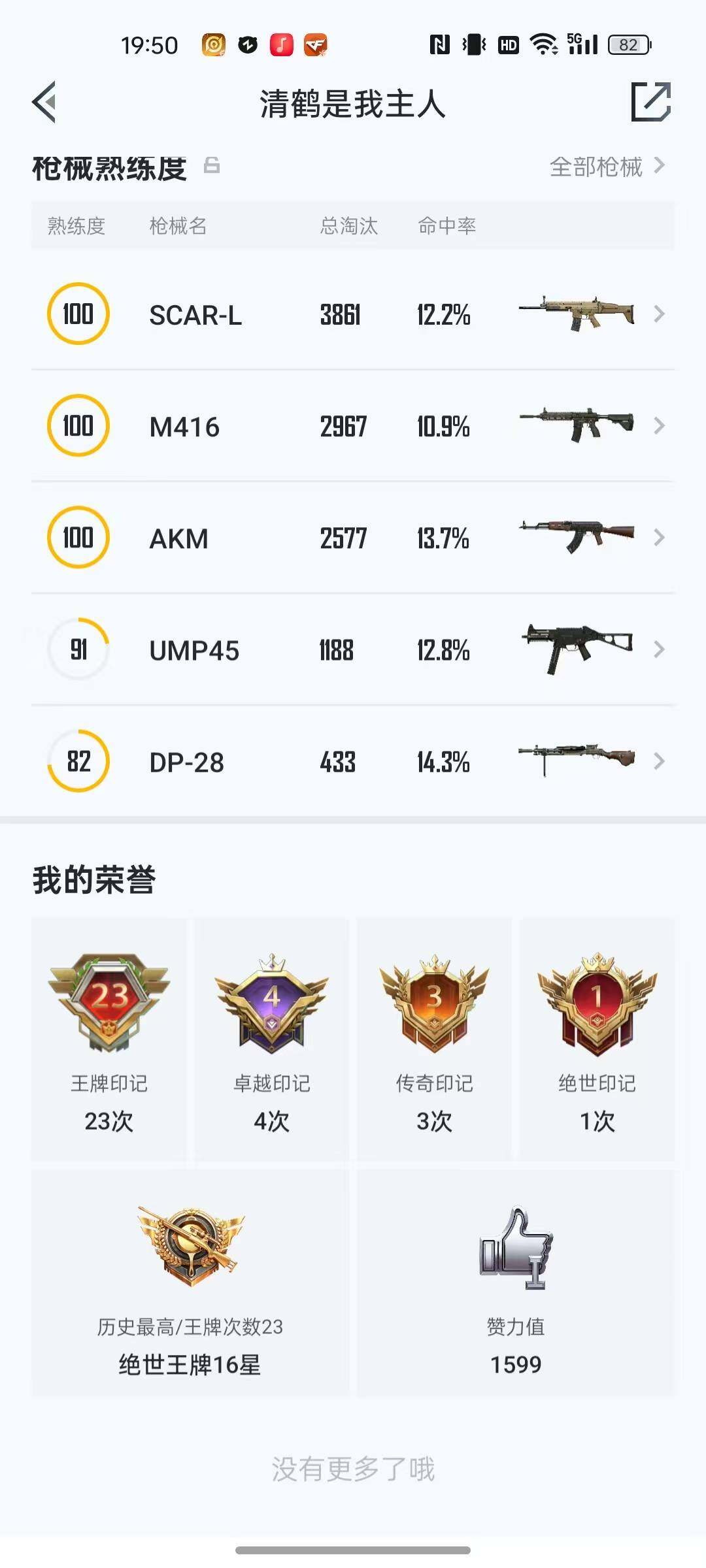Select the 命中率 column header
This screenshot has height=1568, width=706.
(x=448, y=226)
